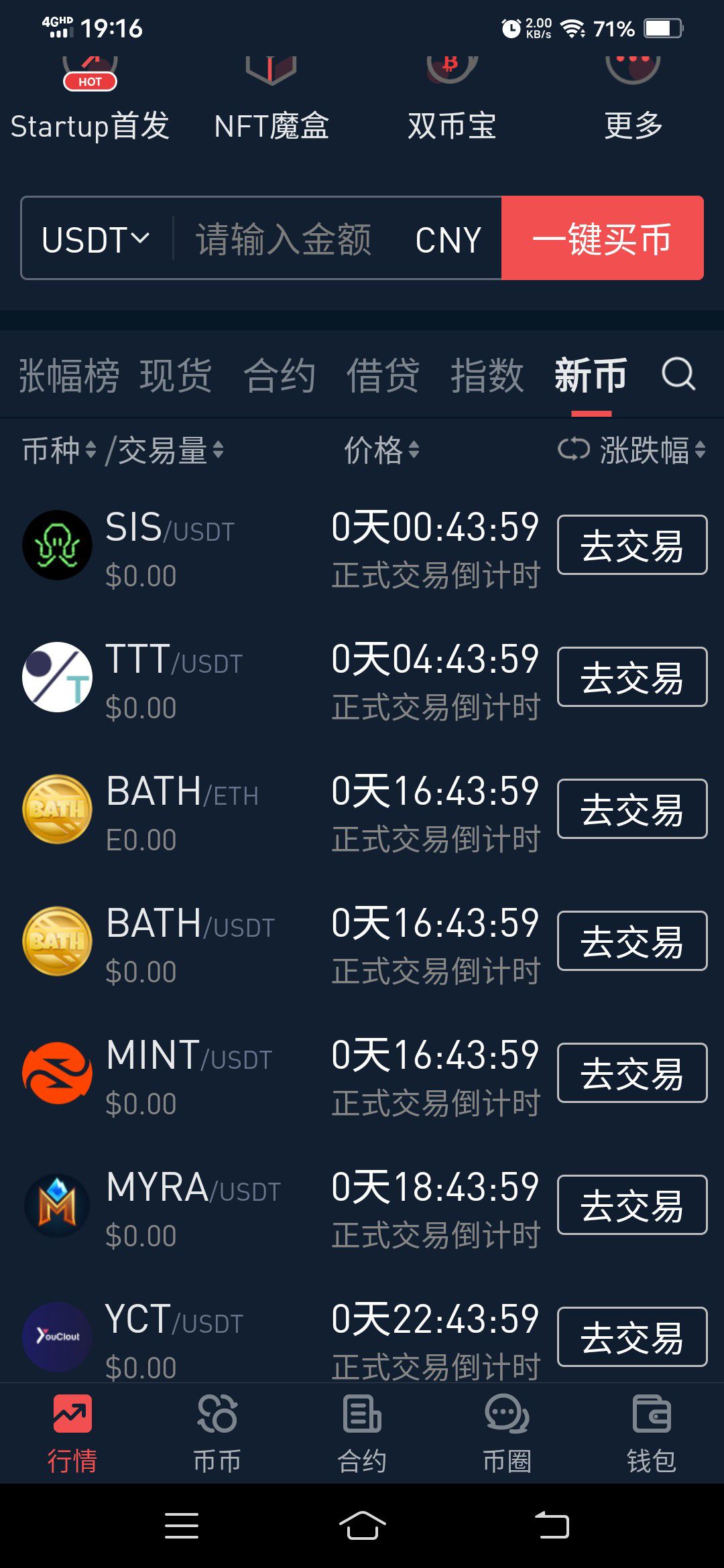Open 更多 shortcuts
724x1568 pixels.
[x=633, y=101]
